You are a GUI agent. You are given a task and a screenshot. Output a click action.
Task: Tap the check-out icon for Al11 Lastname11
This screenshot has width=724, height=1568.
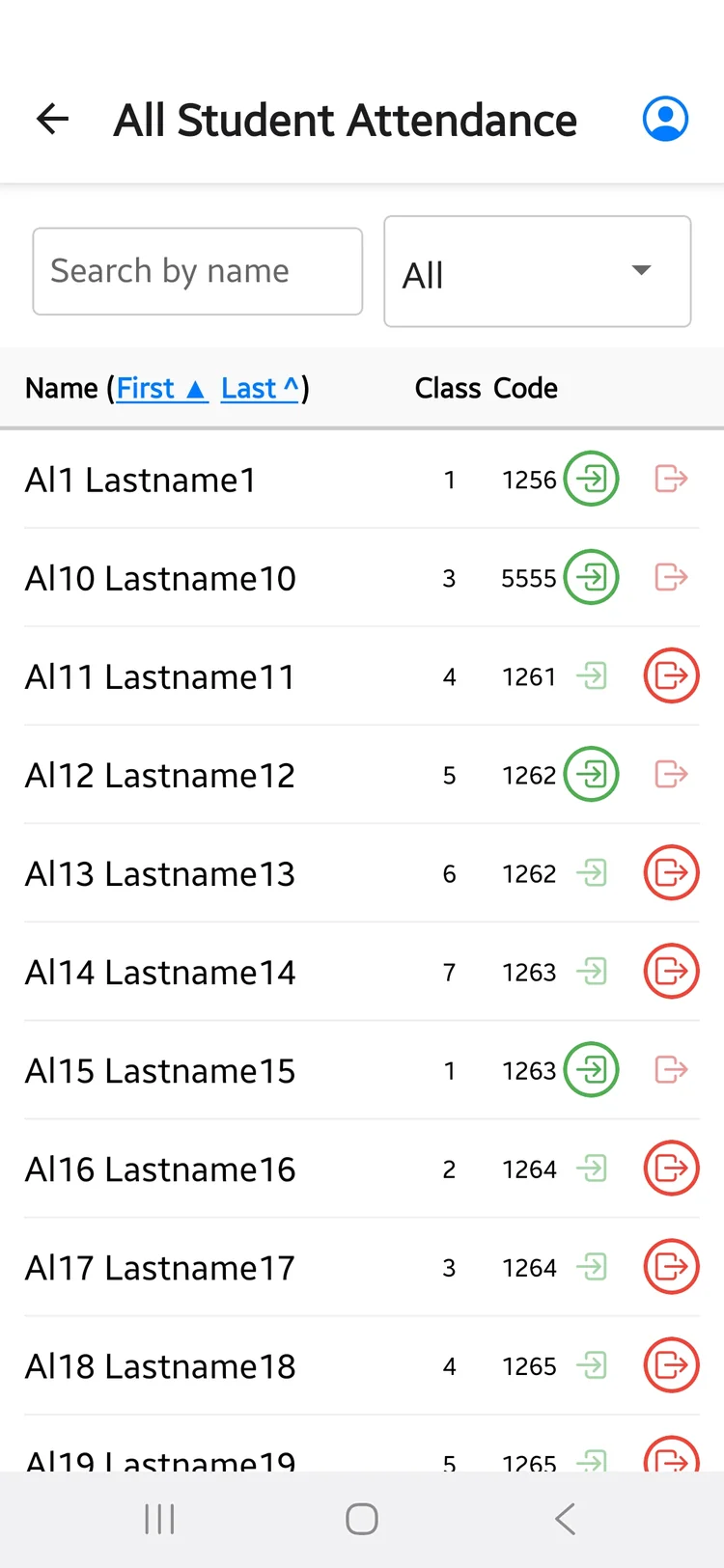(671, 675)
